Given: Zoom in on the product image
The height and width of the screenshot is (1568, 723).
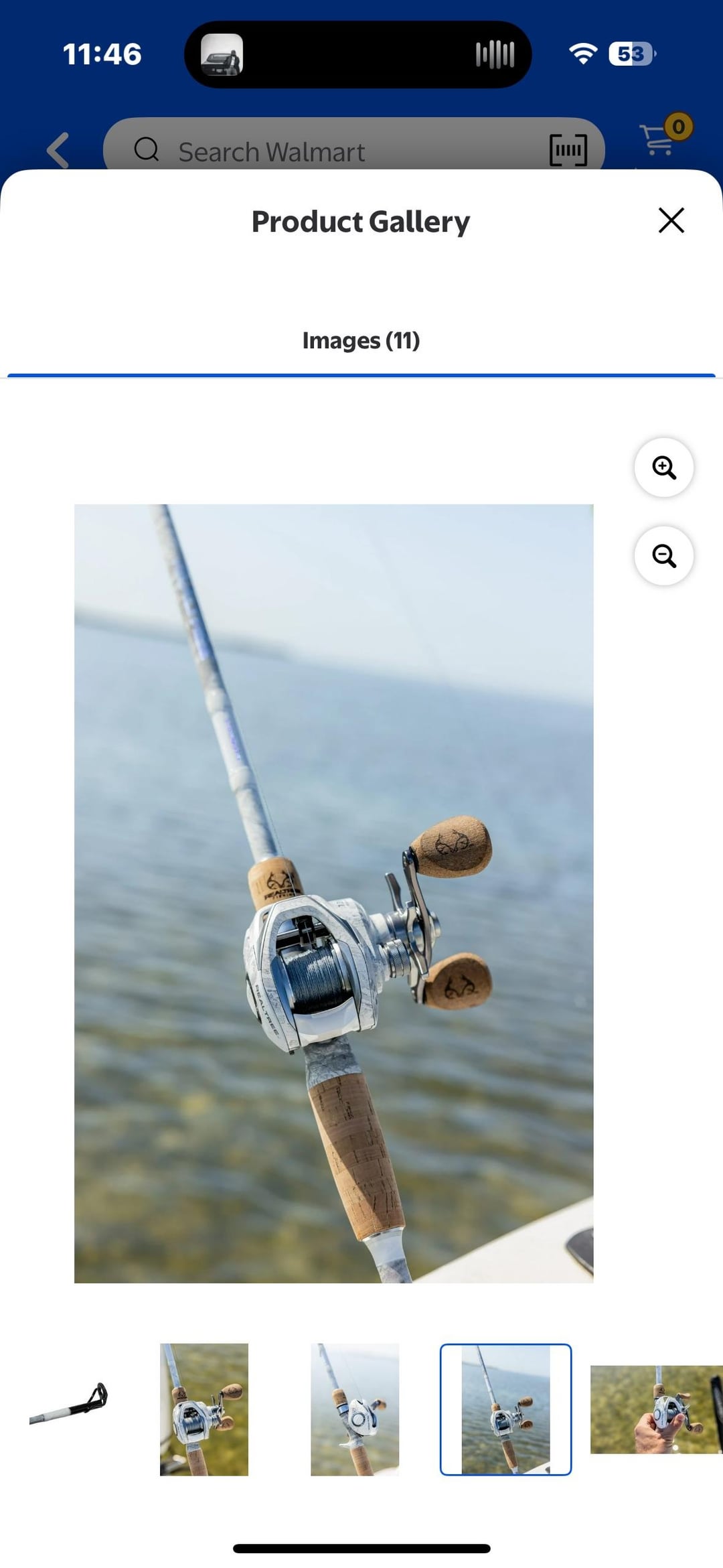Looking at the screenshot, I should click(x=663, y=468).
